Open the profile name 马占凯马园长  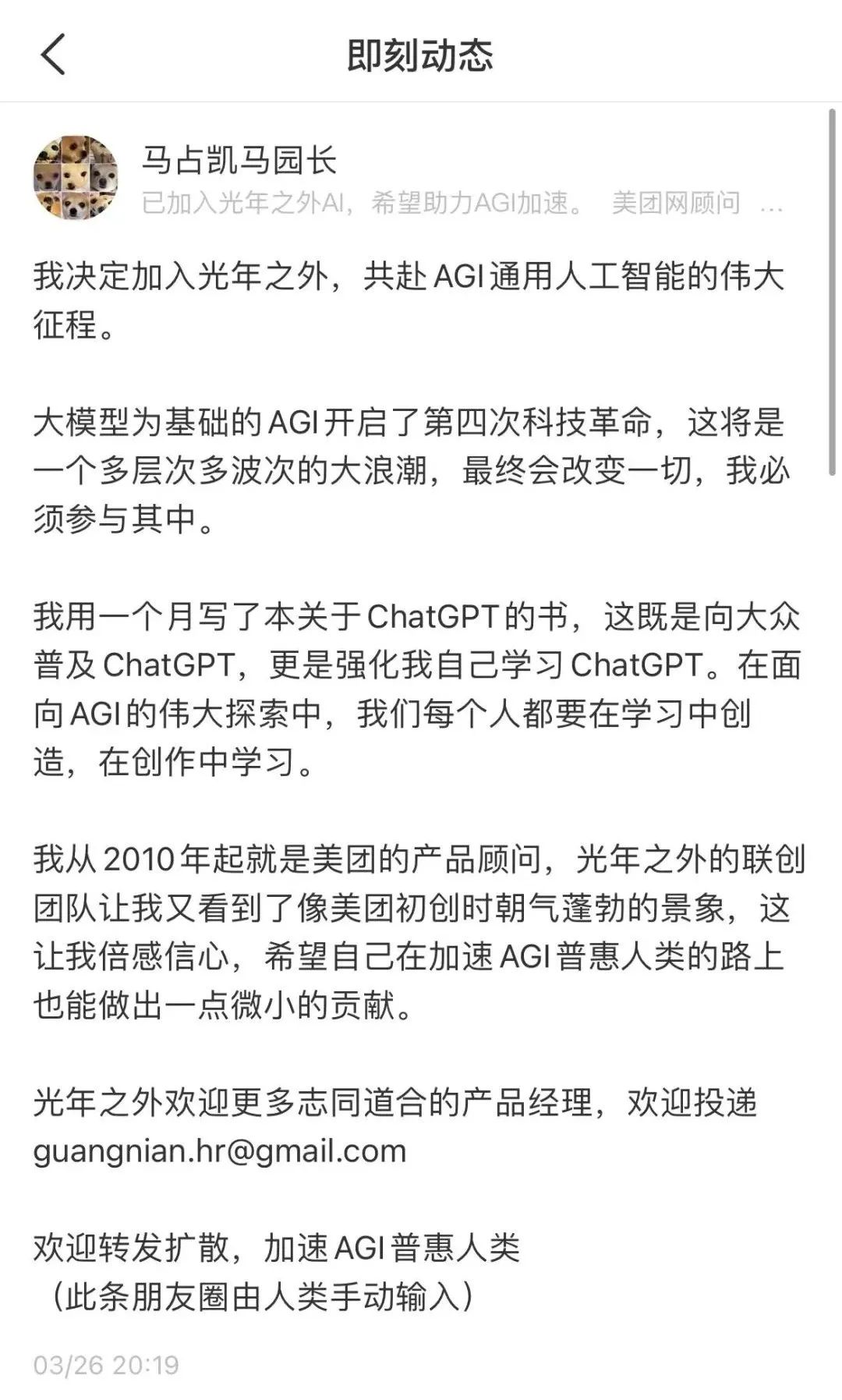239,161
